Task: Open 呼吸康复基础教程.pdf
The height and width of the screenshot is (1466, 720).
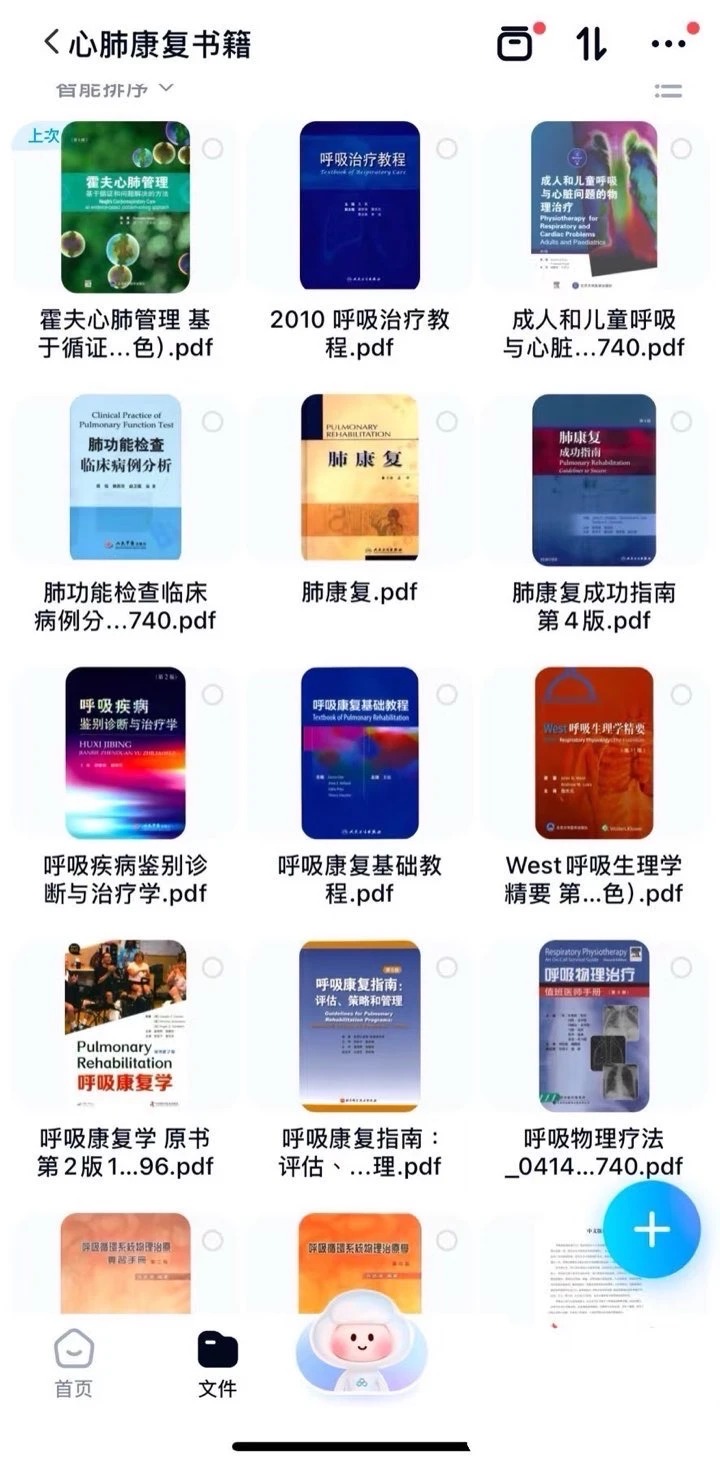Action: (x=360, y=752)
